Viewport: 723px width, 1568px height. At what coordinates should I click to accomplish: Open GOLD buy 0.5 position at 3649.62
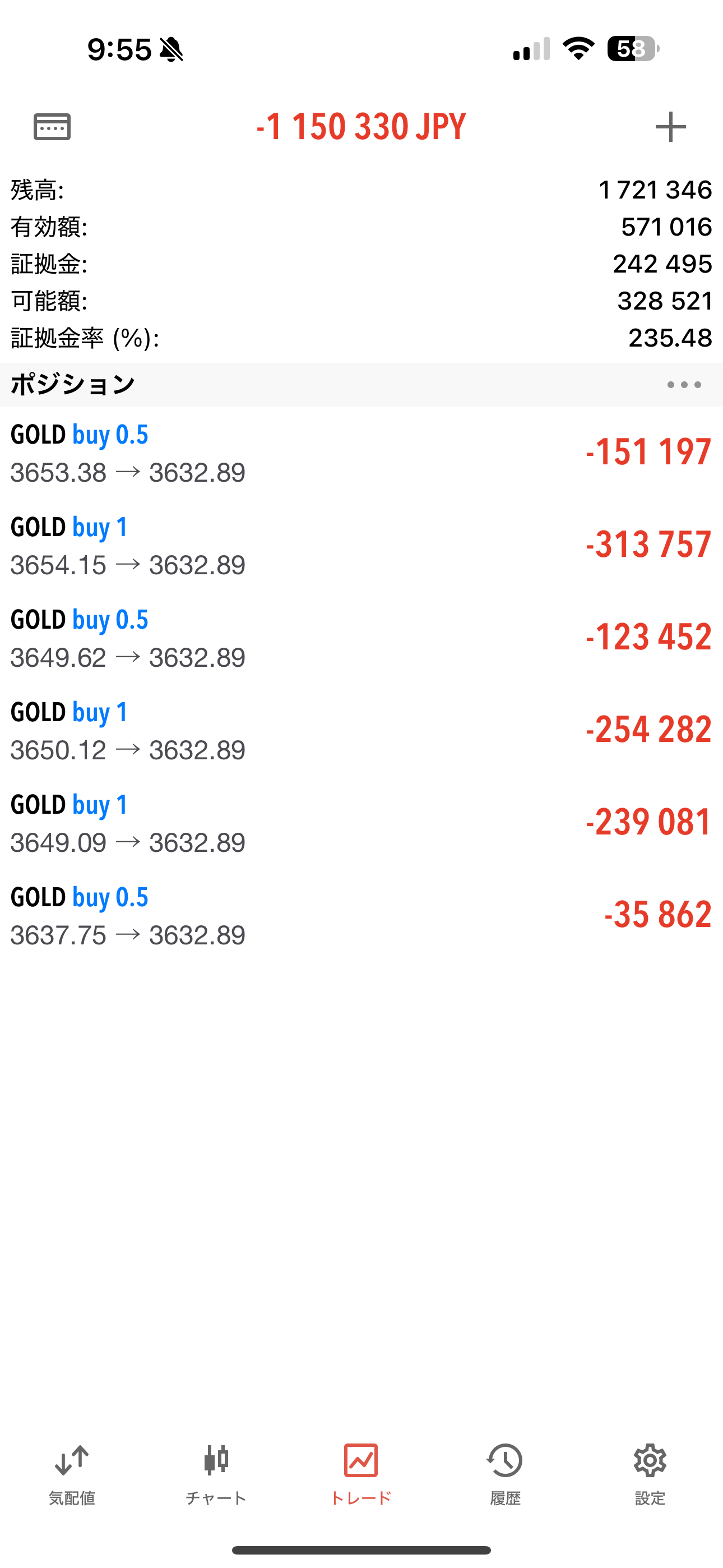click(361, 638)
